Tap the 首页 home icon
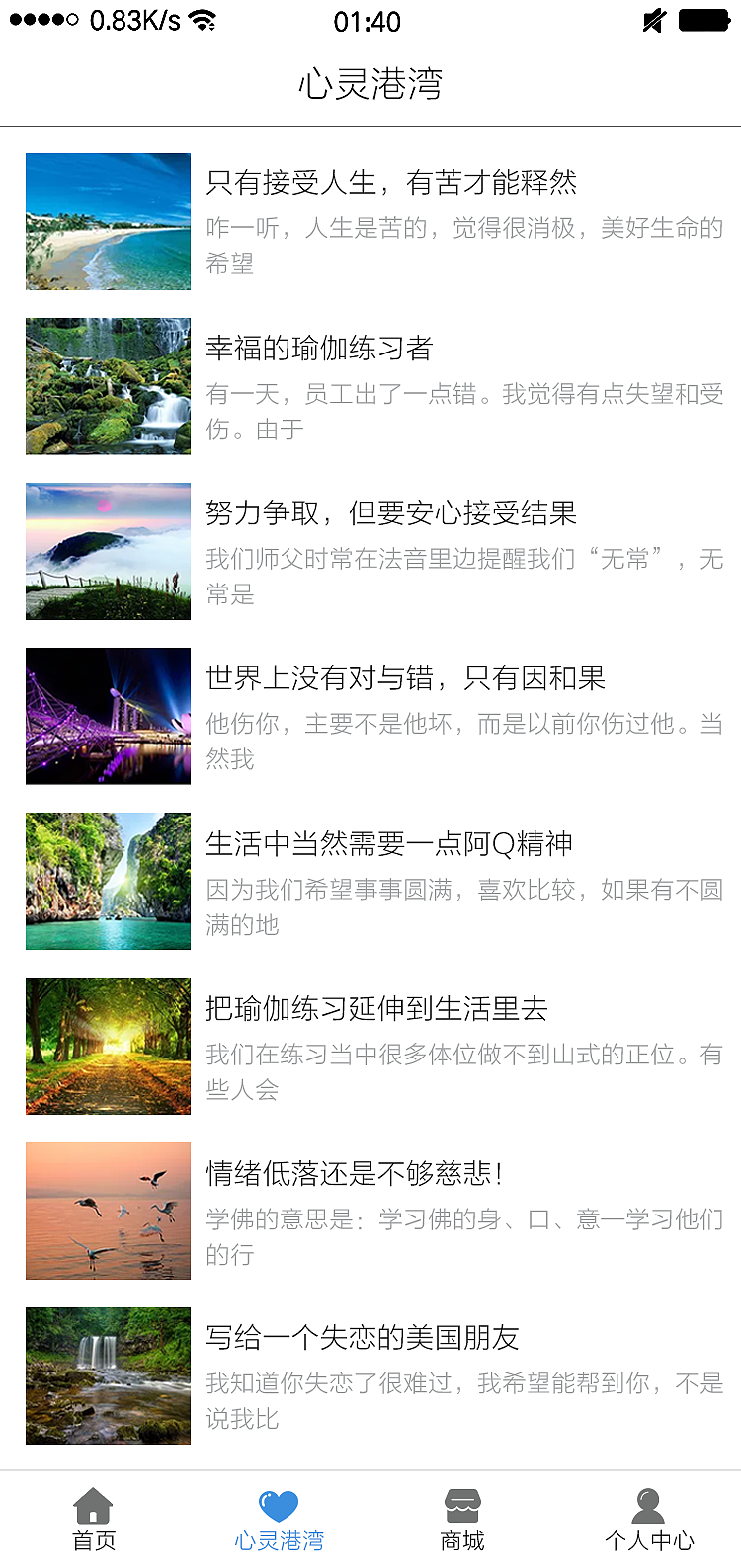The height and width of the screenshot is (1568, 741). coord(94,1505)
